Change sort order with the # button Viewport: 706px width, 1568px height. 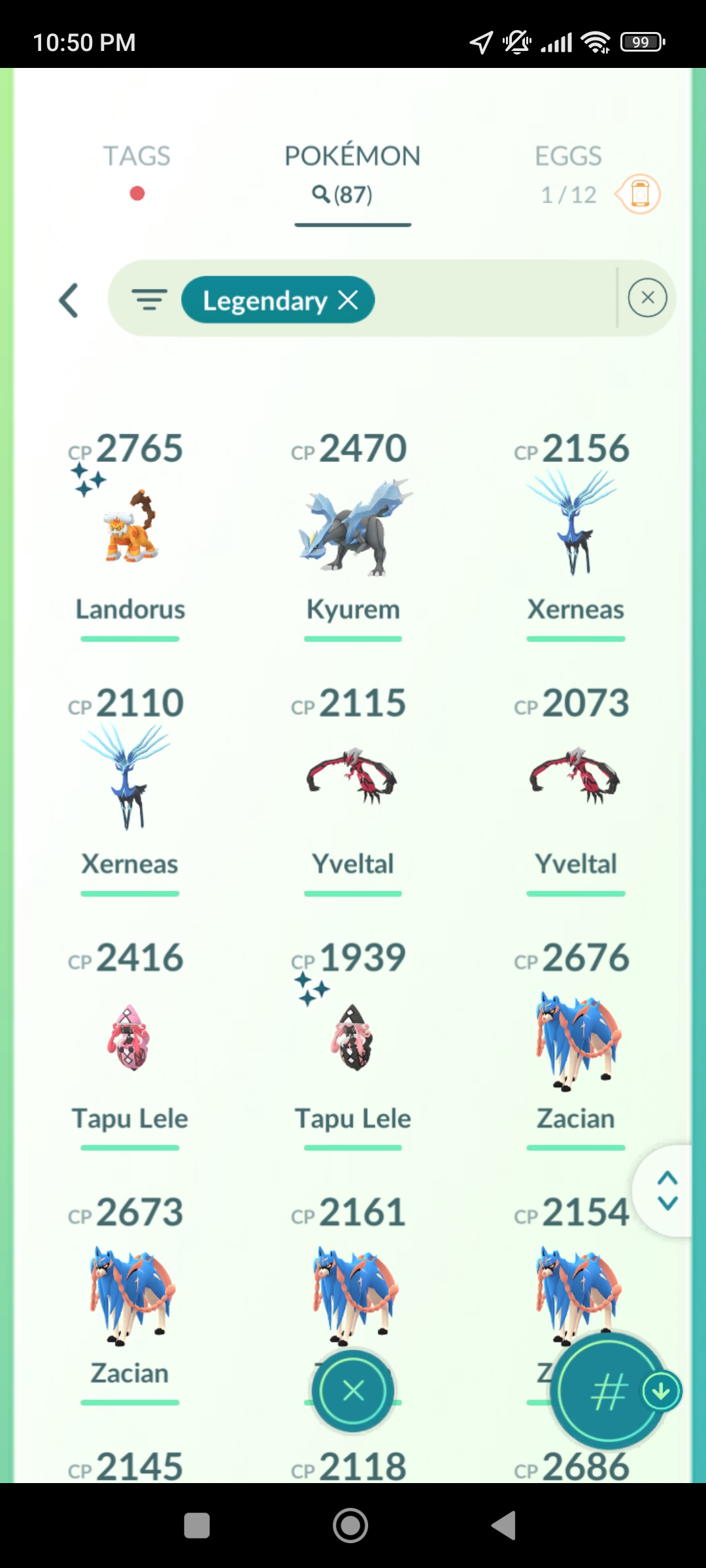point(609,1391)
